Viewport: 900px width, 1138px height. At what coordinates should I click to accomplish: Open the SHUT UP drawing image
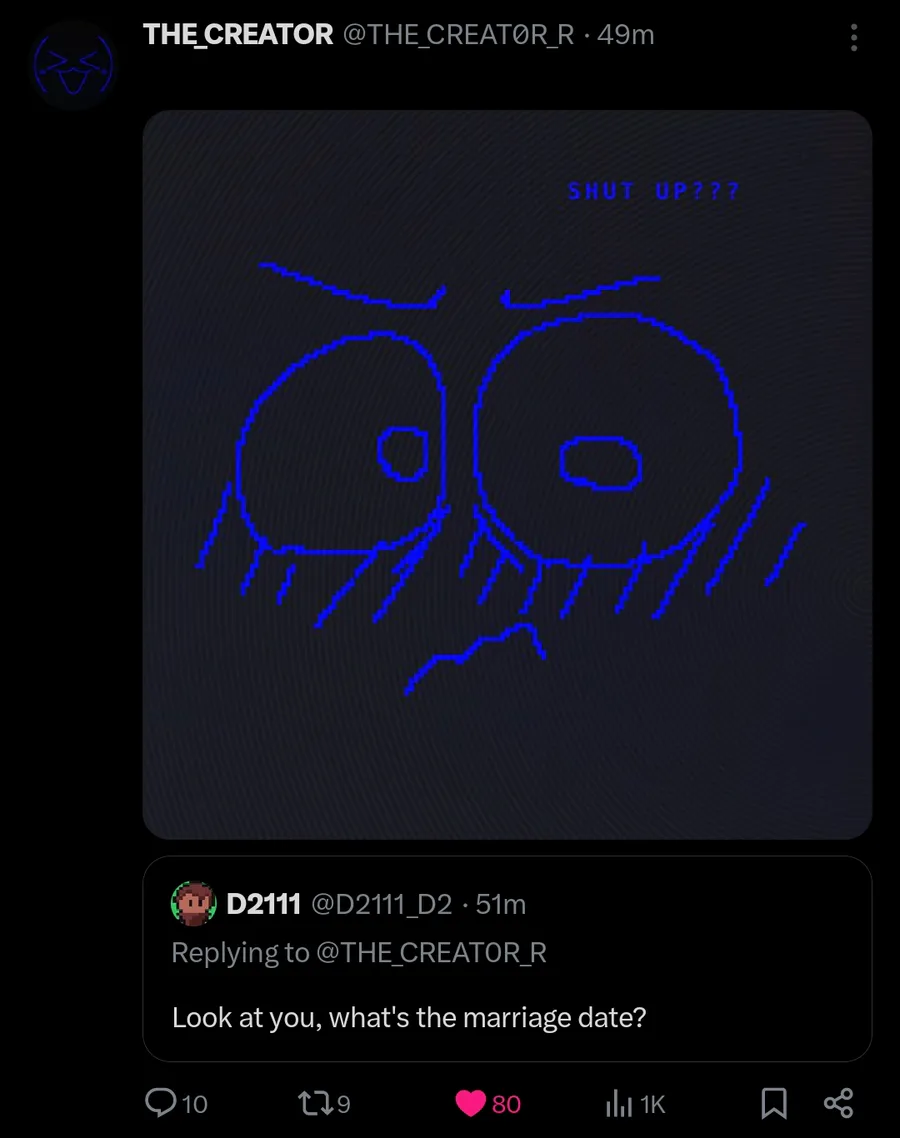coord(507,474)
